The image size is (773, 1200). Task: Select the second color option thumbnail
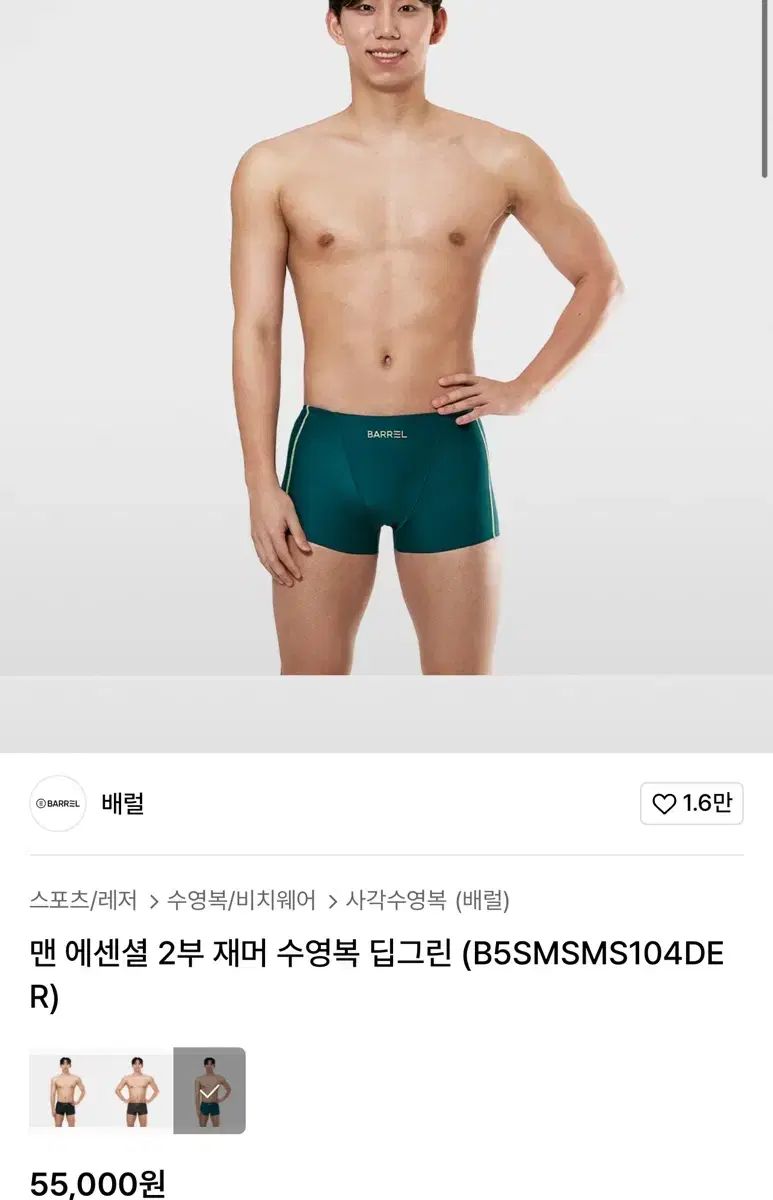137,1090
